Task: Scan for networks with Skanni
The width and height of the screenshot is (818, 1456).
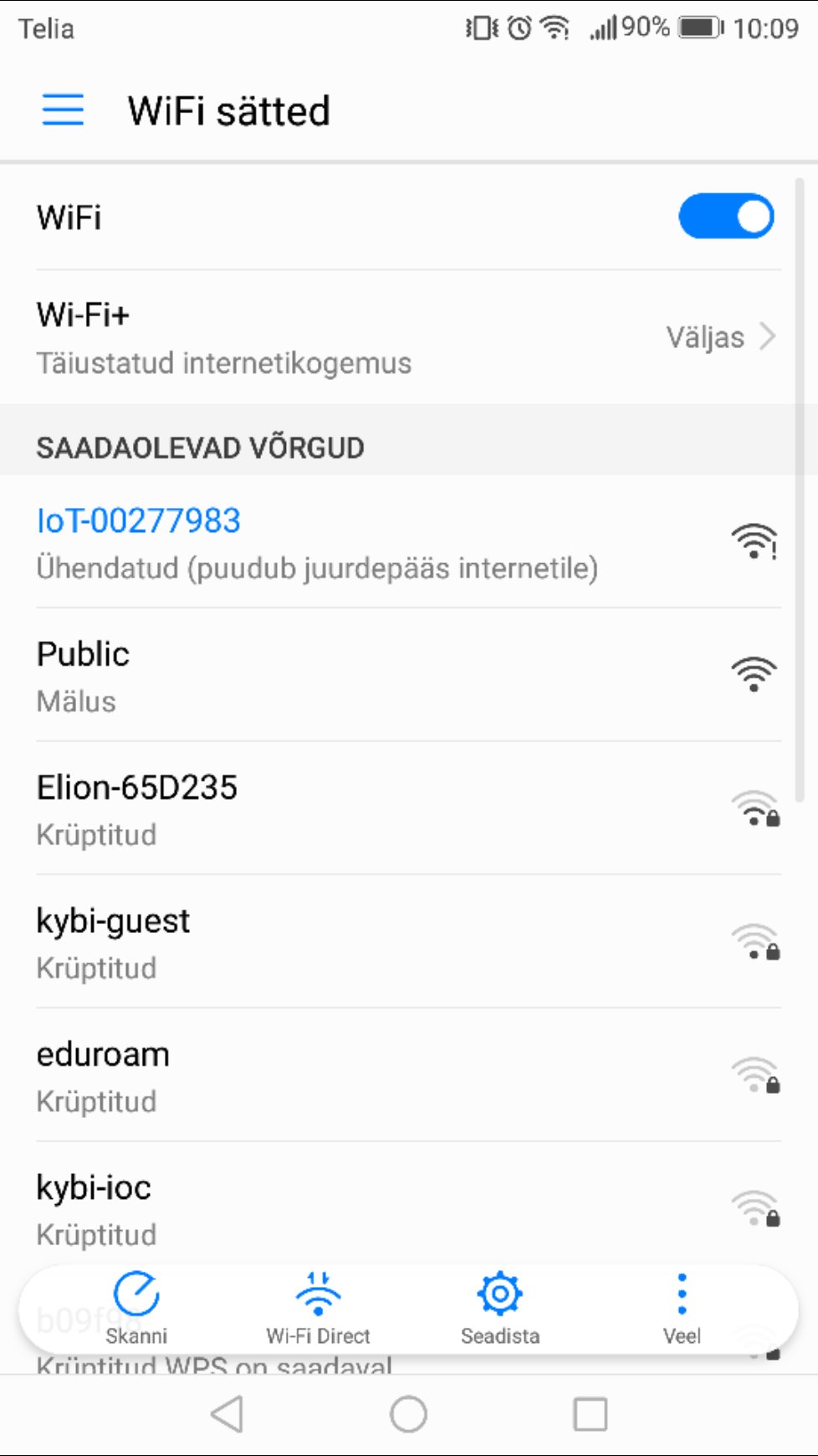Action: (136, 1308)
